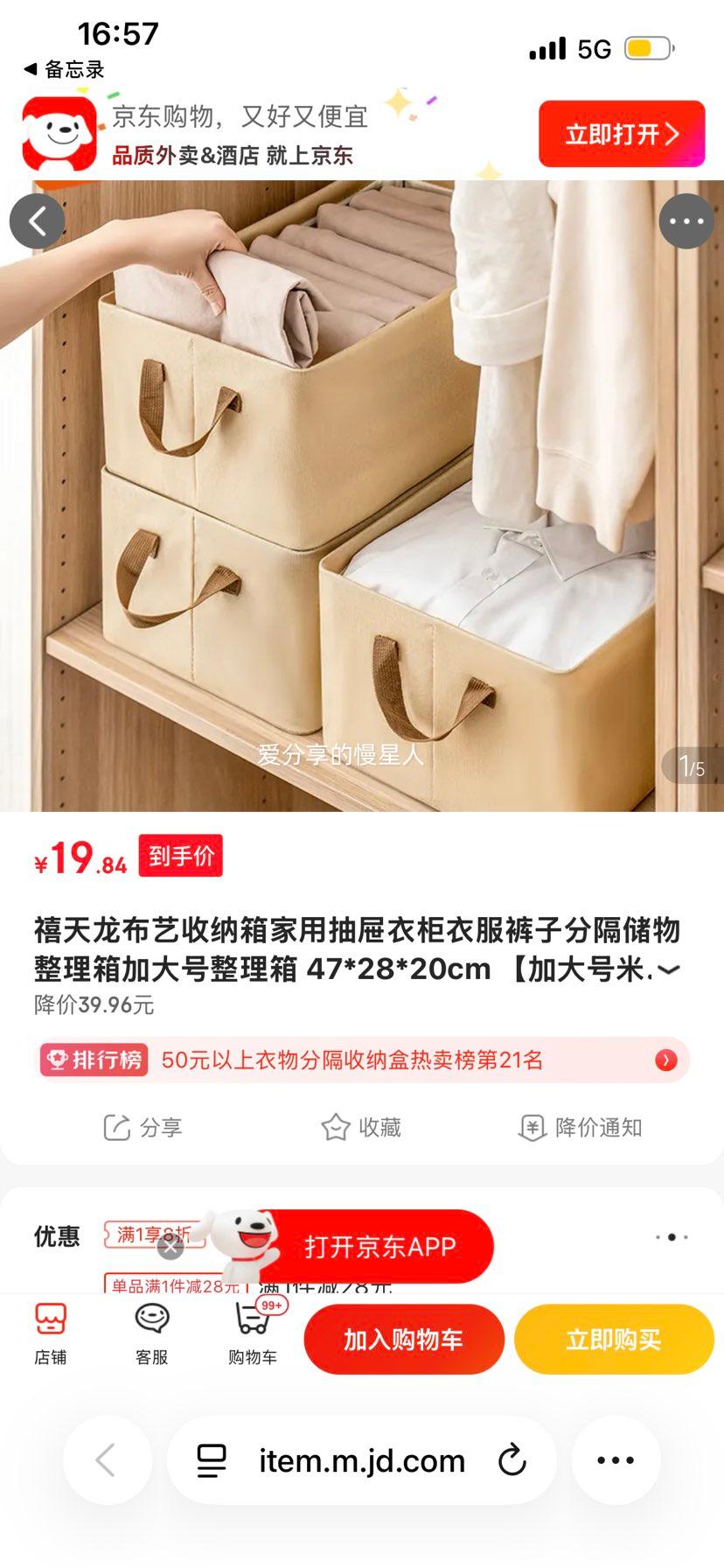Tap 立即打开 to launch the JD app
The height and width of the screenshot is (1568, 724).
pyautogui.click(x=622, y=133)
